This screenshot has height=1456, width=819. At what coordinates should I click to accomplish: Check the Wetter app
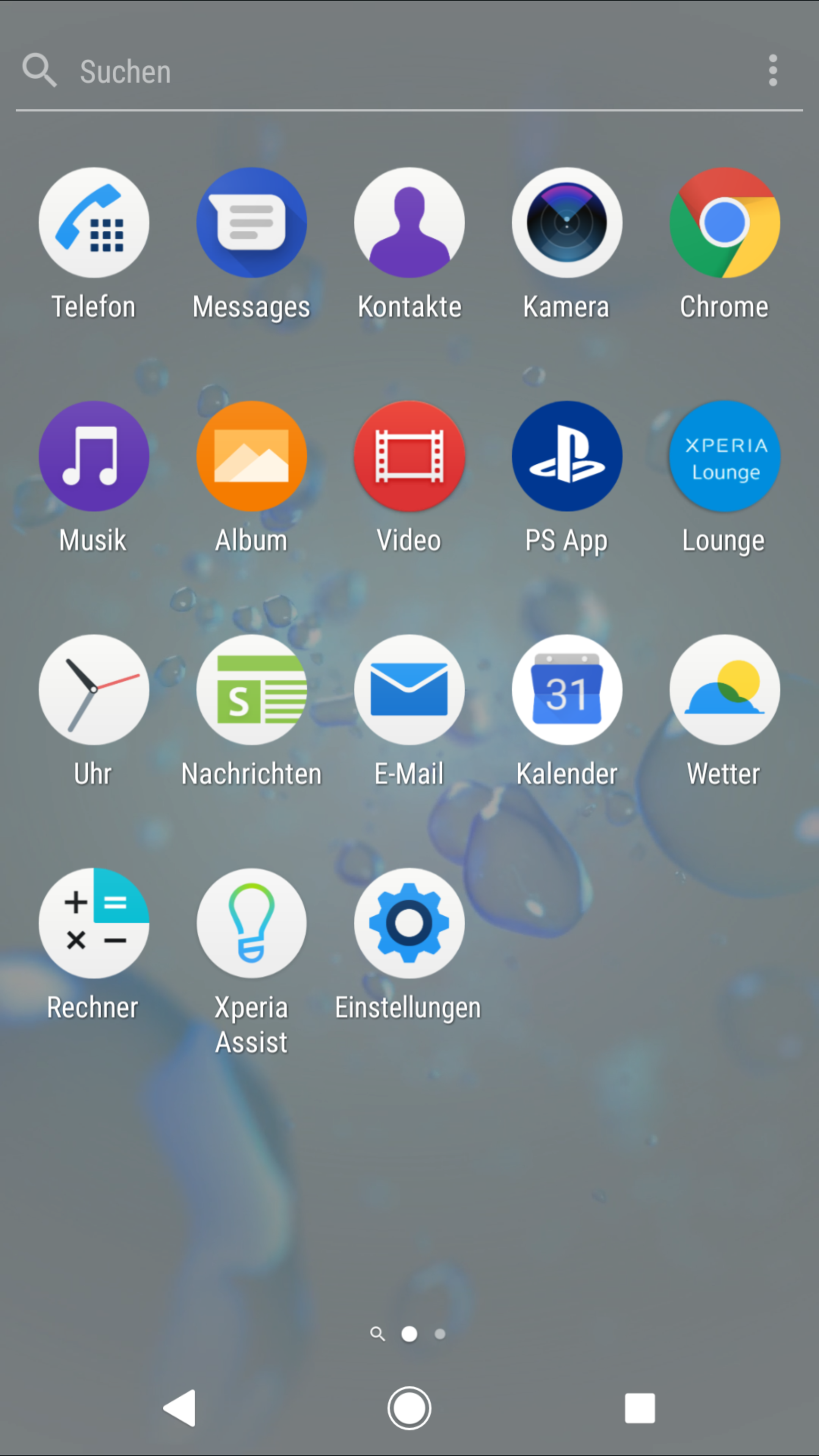[725, 690]
